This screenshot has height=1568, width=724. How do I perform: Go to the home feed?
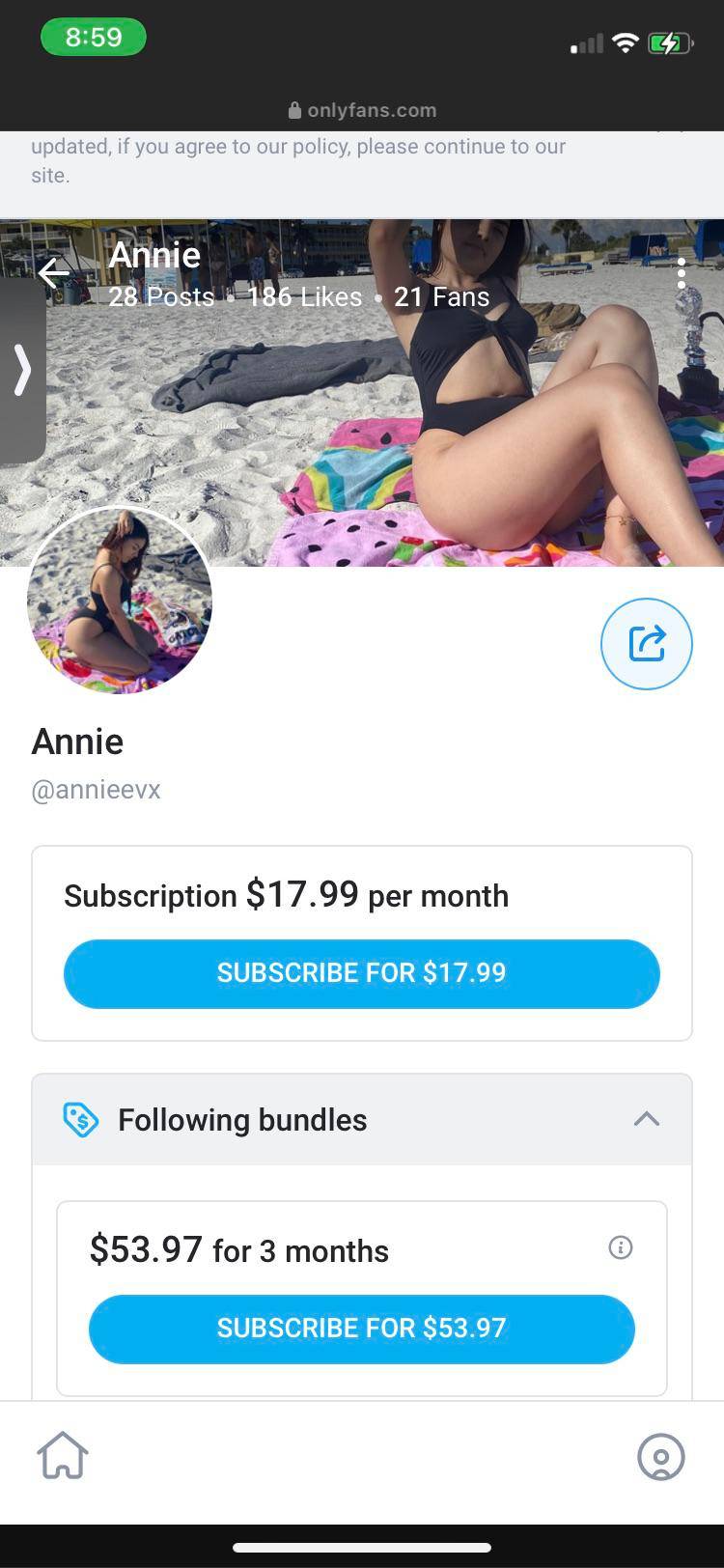63,1455
